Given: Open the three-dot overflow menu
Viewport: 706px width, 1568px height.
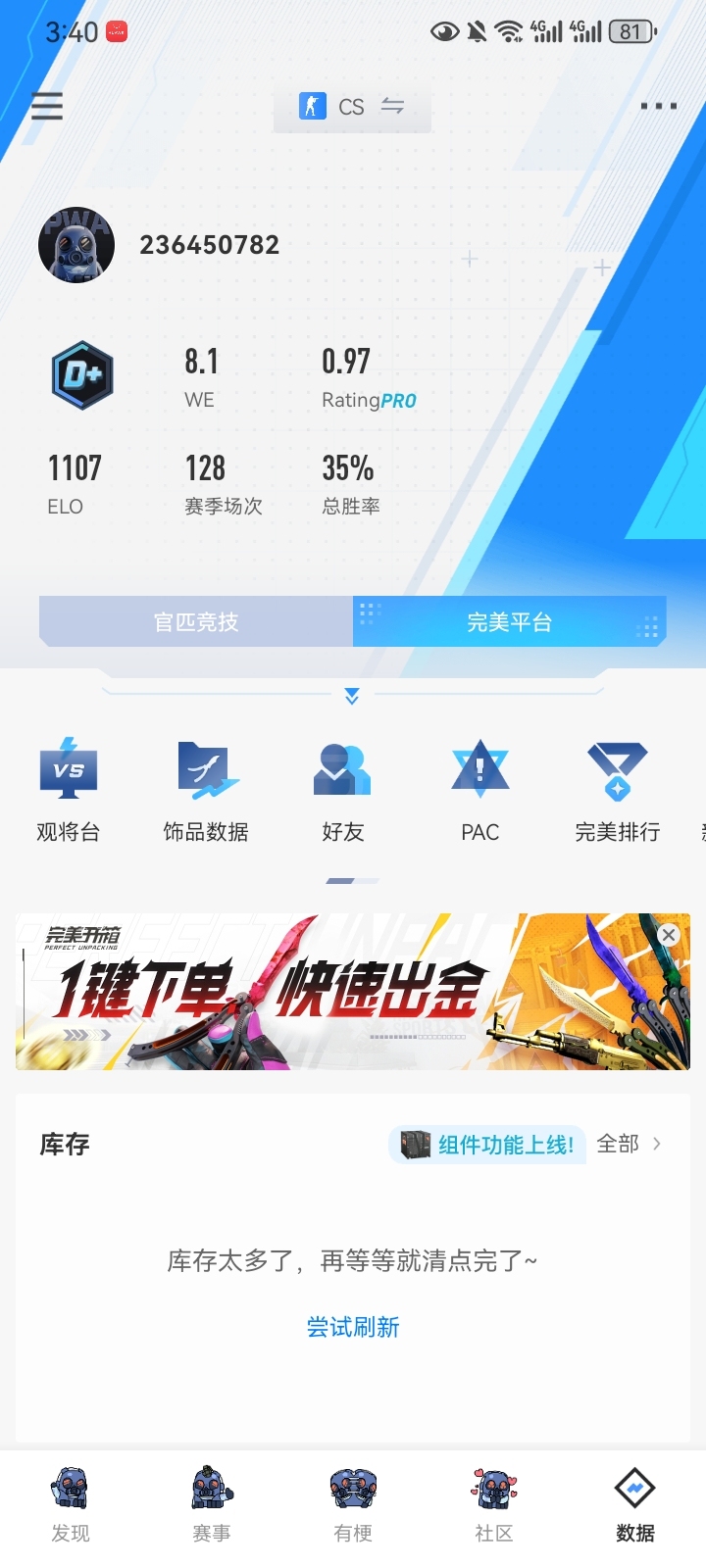Looking at the screenshot, I should [658, 106].
